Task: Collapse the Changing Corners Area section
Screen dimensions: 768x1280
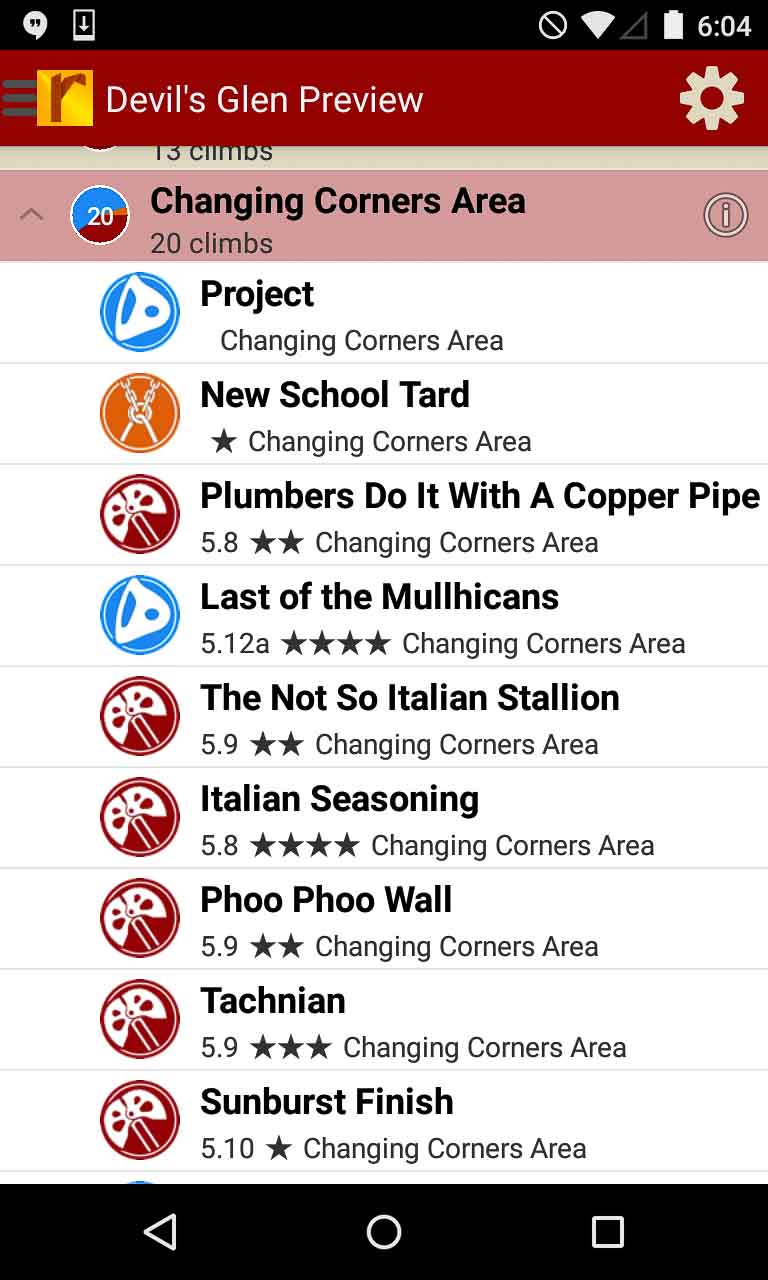Action: coord(32,214)
